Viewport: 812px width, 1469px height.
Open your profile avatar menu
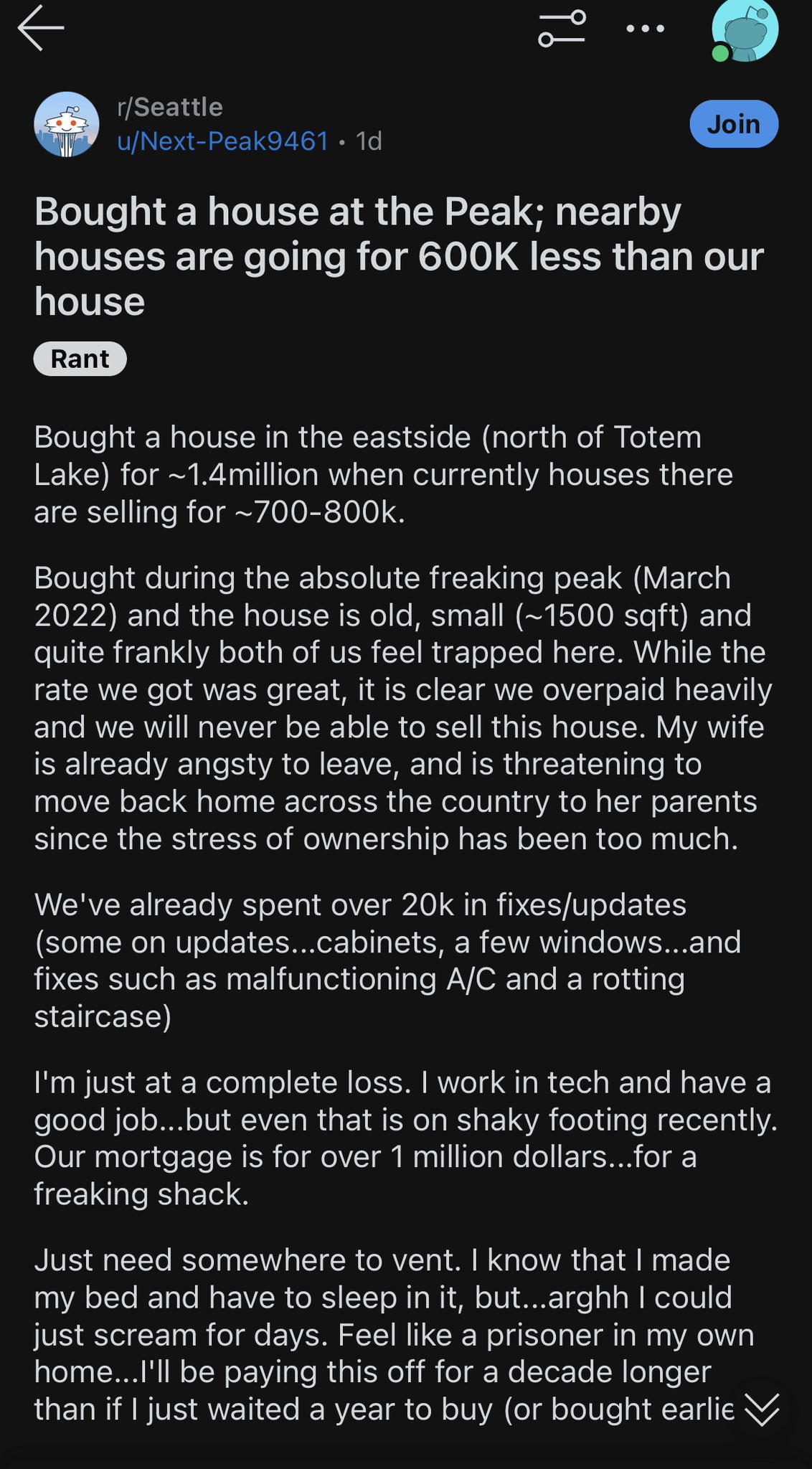[745, 30]
